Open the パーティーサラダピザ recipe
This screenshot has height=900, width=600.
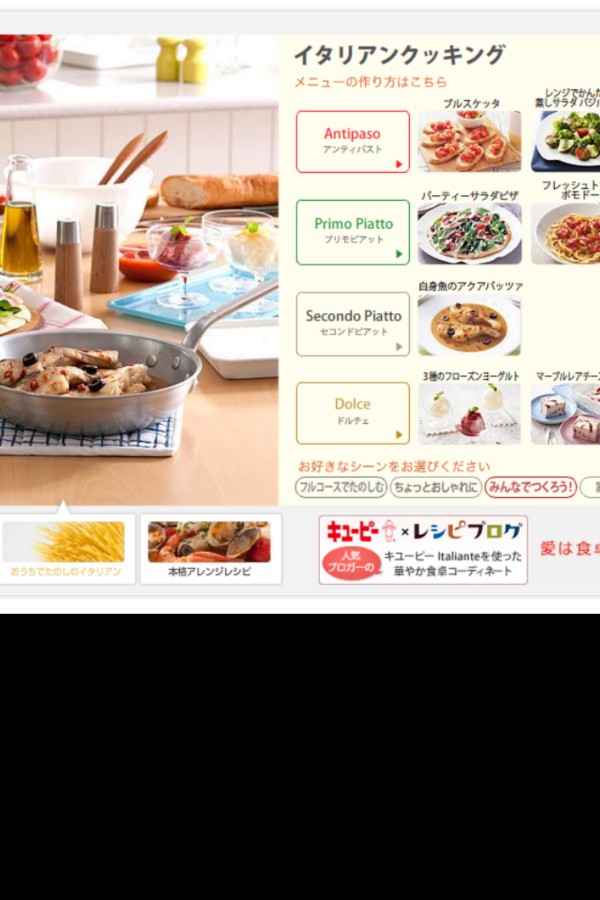(x=469, y=232)
